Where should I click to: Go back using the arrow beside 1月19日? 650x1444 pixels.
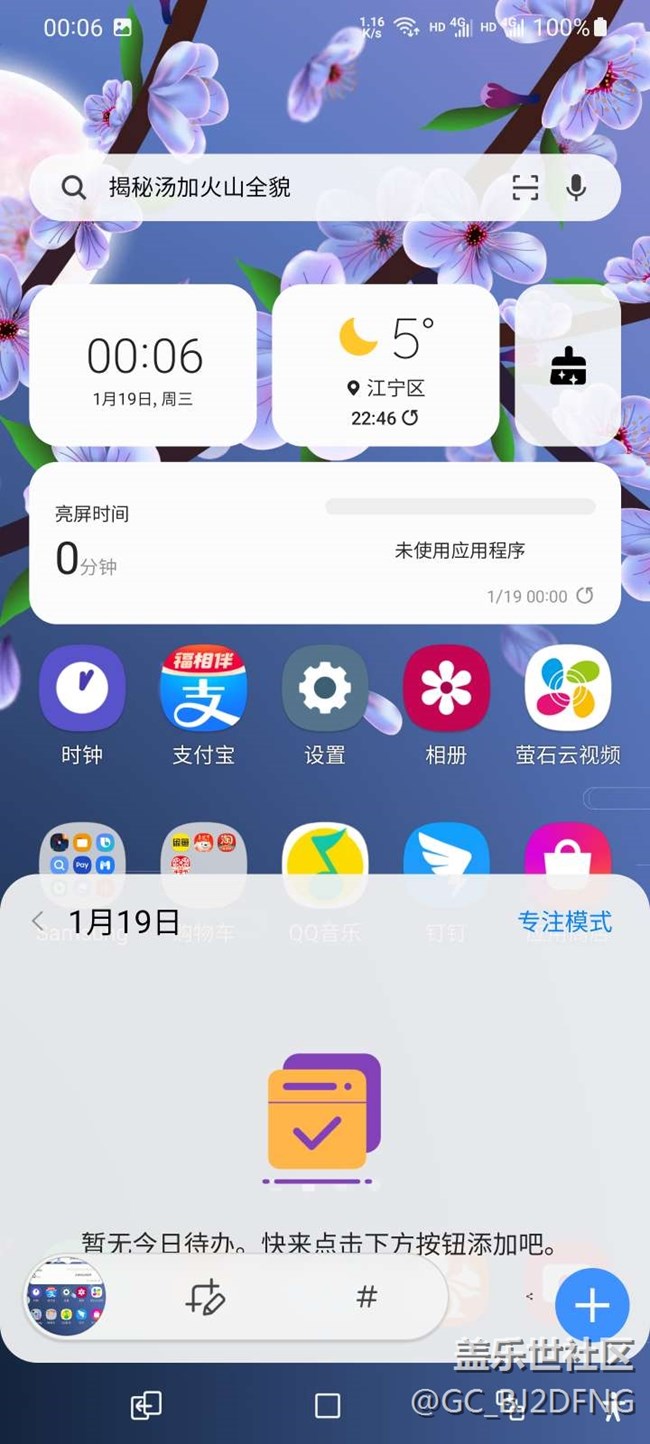pyautogui.click(x=38, y=921)
